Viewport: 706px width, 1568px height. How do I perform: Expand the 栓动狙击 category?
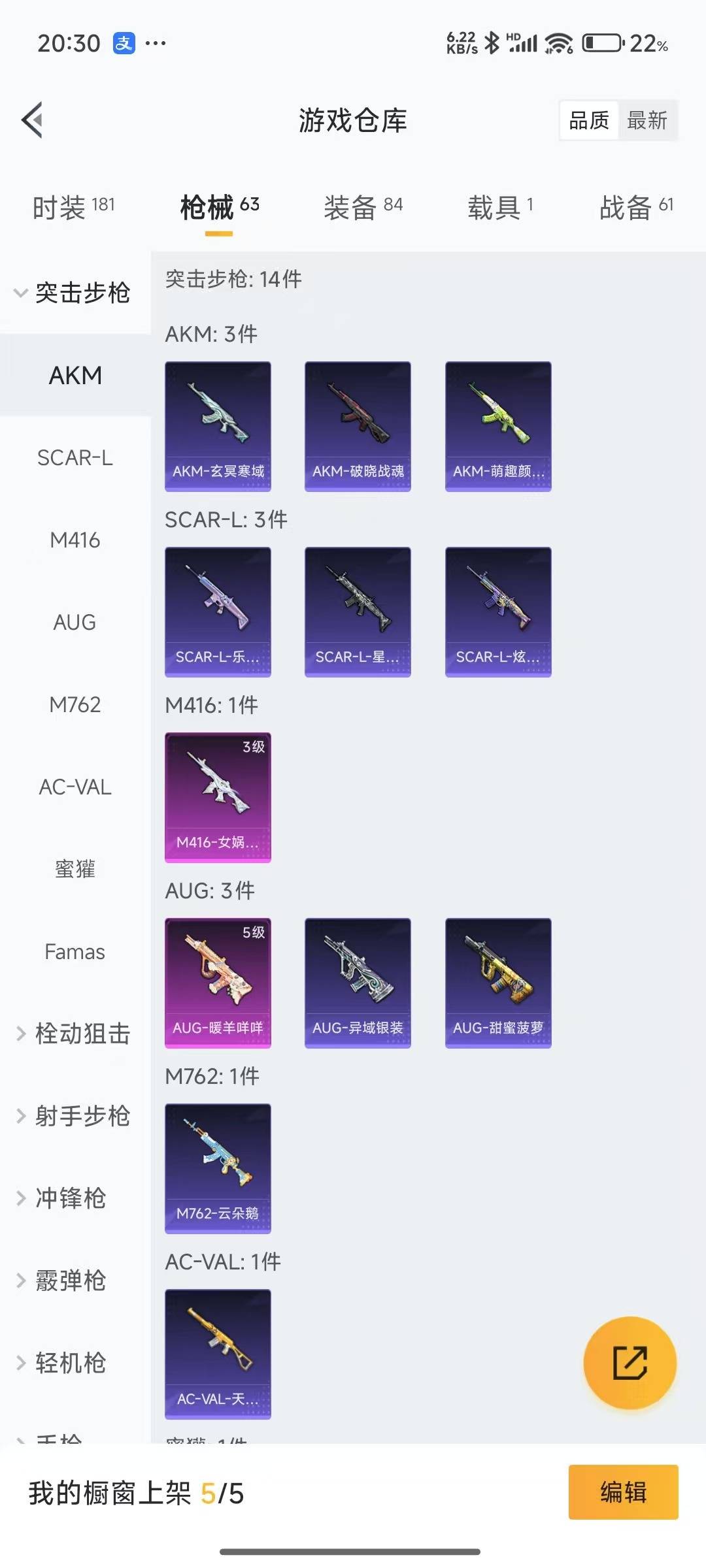tap(75, 1034)
